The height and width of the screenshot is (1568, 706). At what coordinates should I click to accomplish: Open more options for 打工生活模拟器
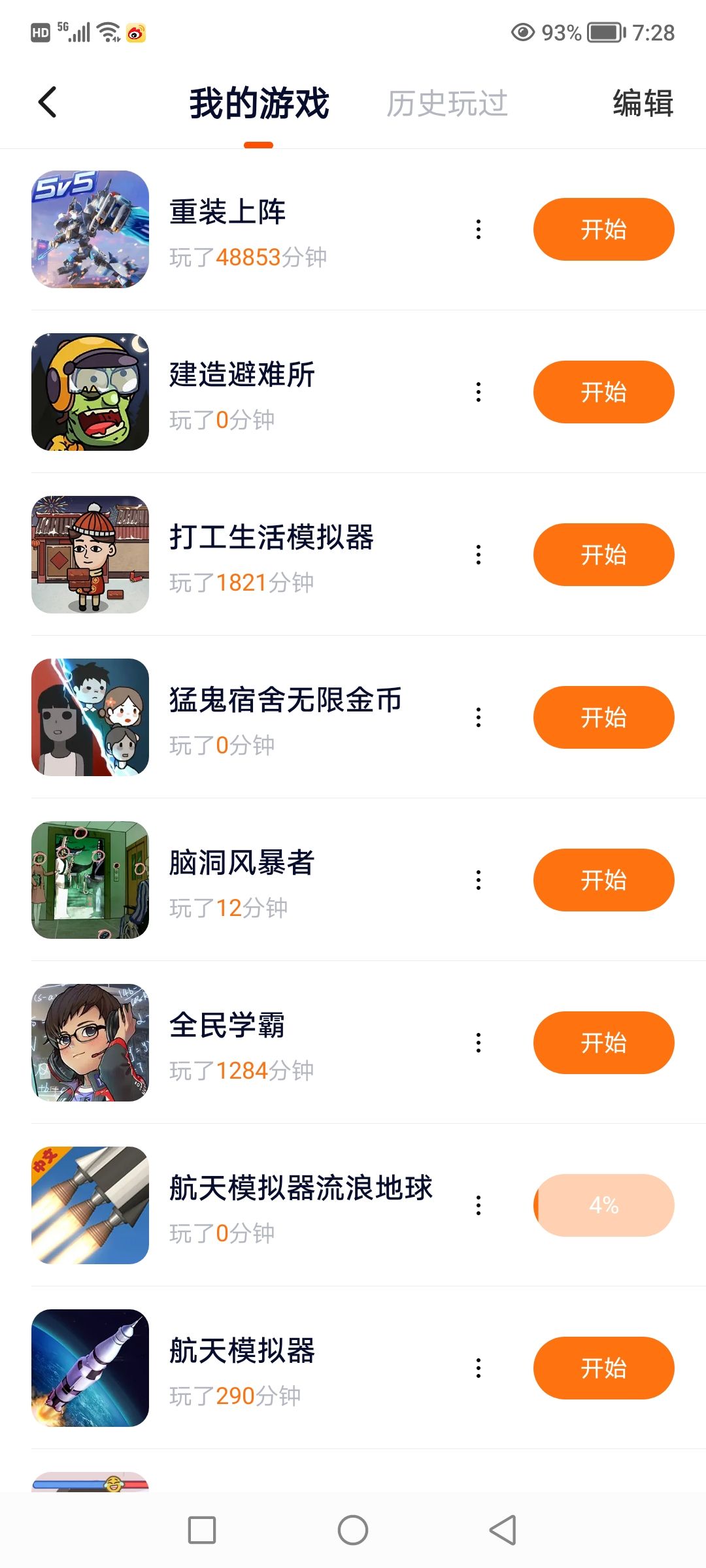point(479,555)
